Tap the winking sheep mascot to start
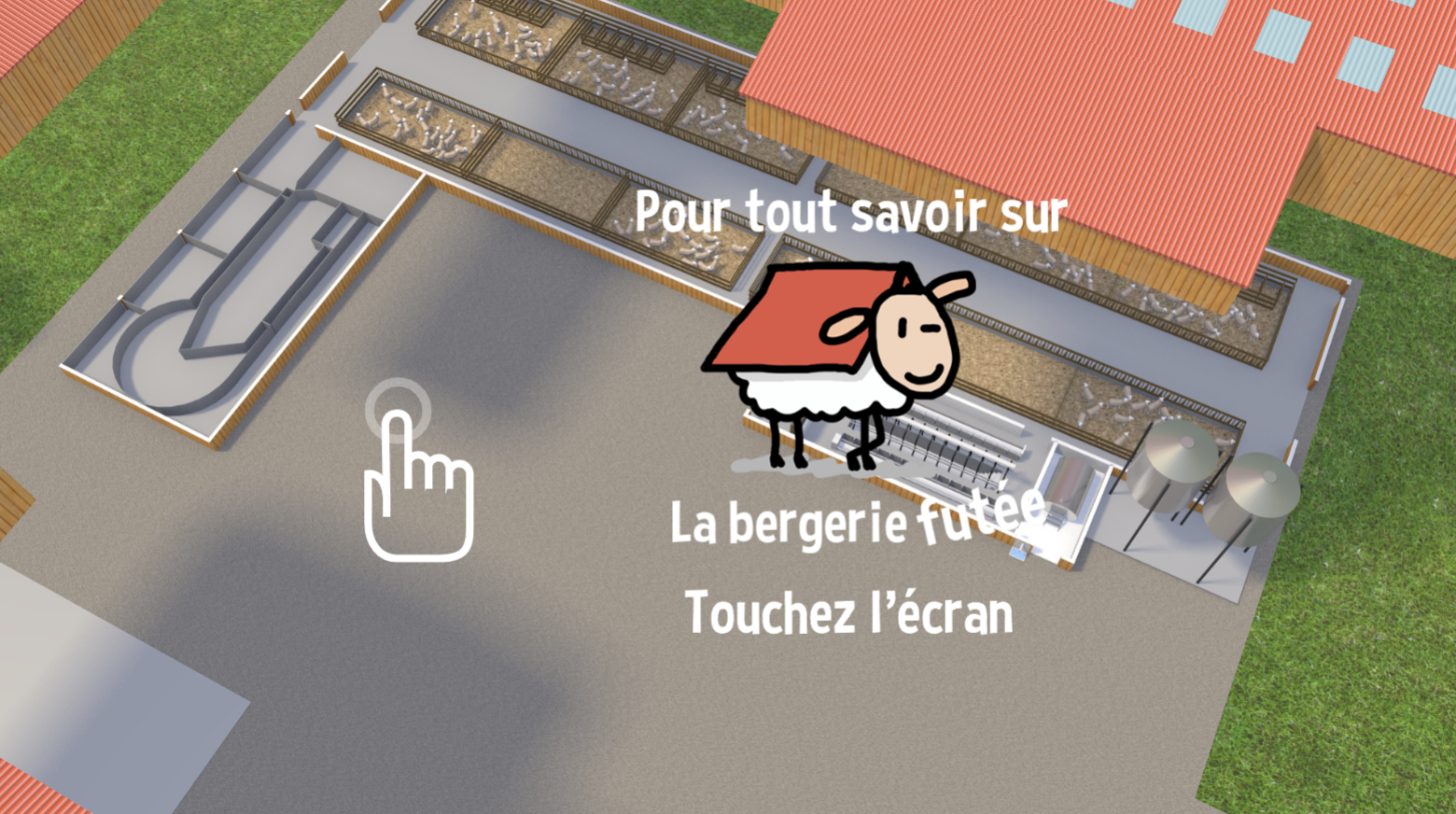This screenshot has width=1456, height=814. coord(844,359)
